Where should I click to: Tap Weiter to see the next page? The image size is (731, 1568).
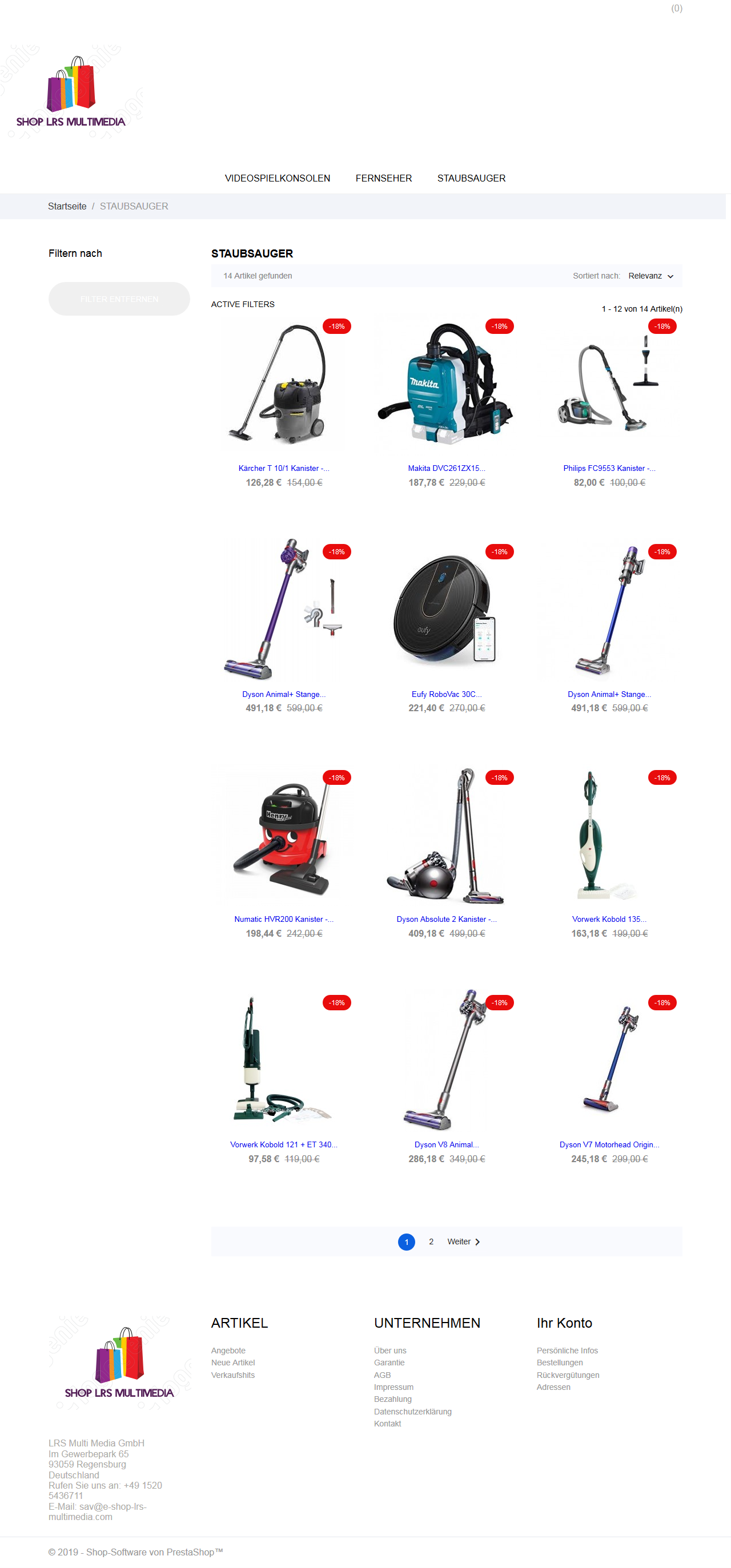[x=464, y=1241]
